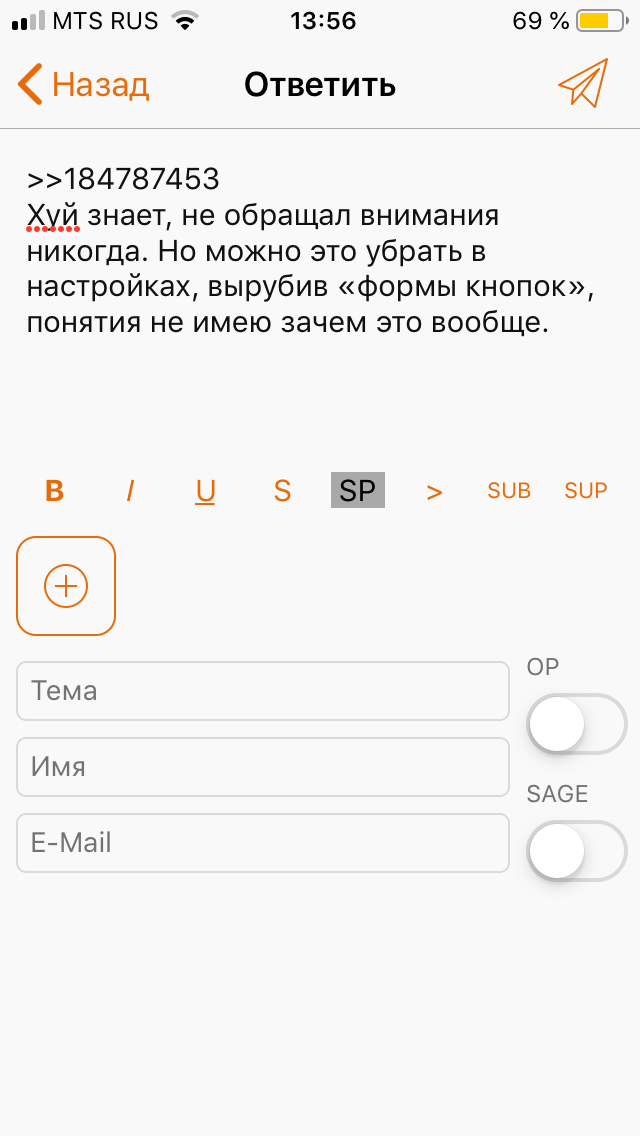Insert quote with the > button
Viewport: 640px width, 1136px height.
coord(434,492)
